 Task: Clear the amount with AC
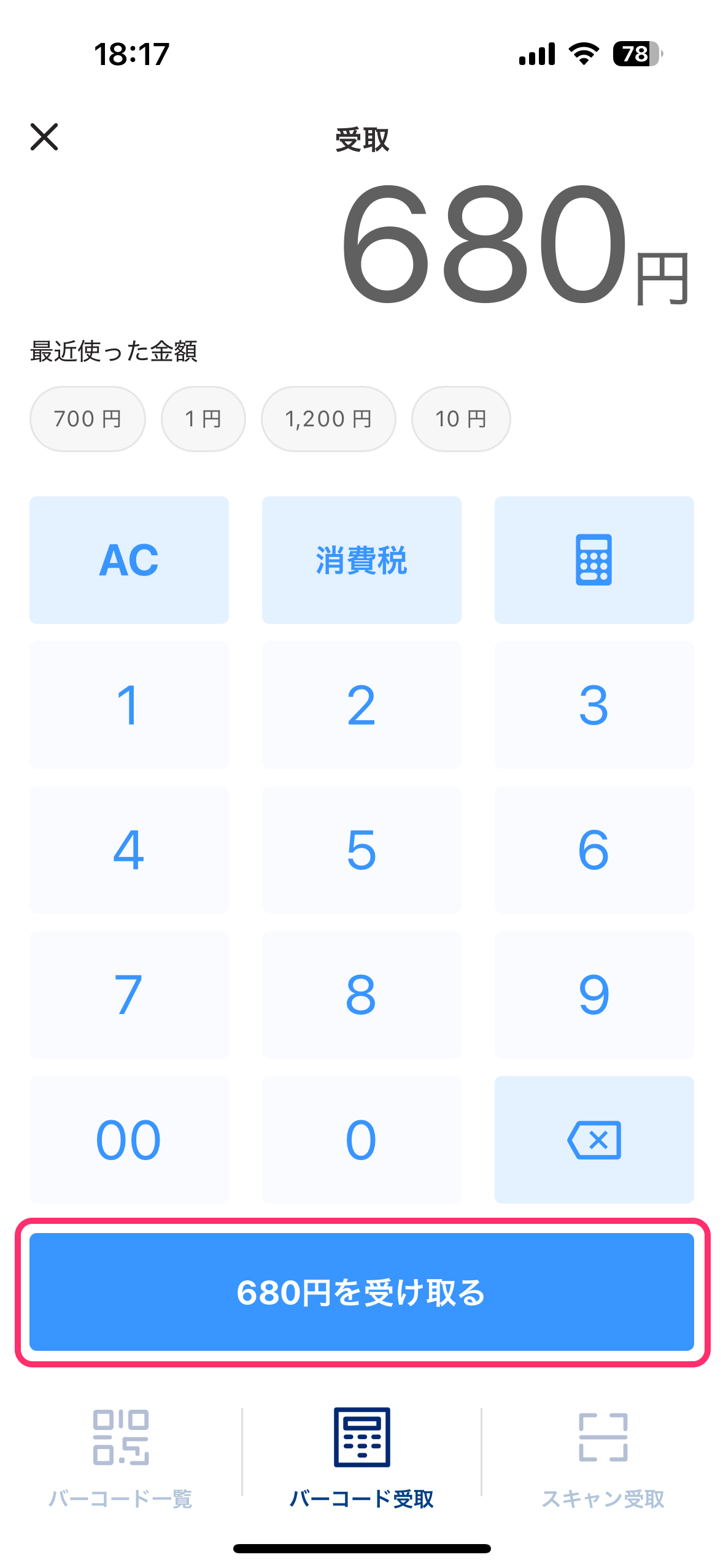129,560
